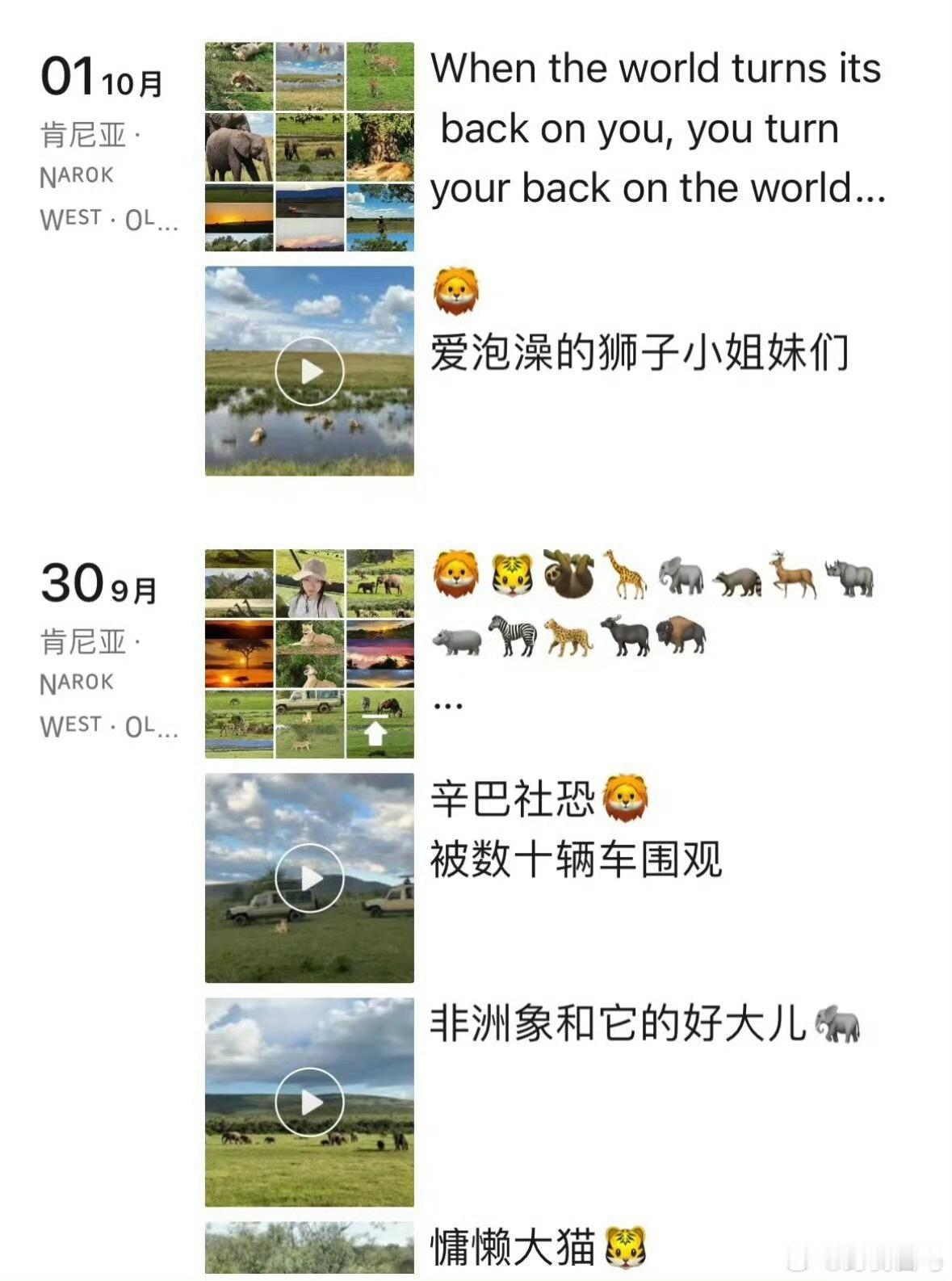This screenshot has width=952, height=1281.
Task: Click the sloth emoji in the animal emoji row
Action: tap(568, 580)
